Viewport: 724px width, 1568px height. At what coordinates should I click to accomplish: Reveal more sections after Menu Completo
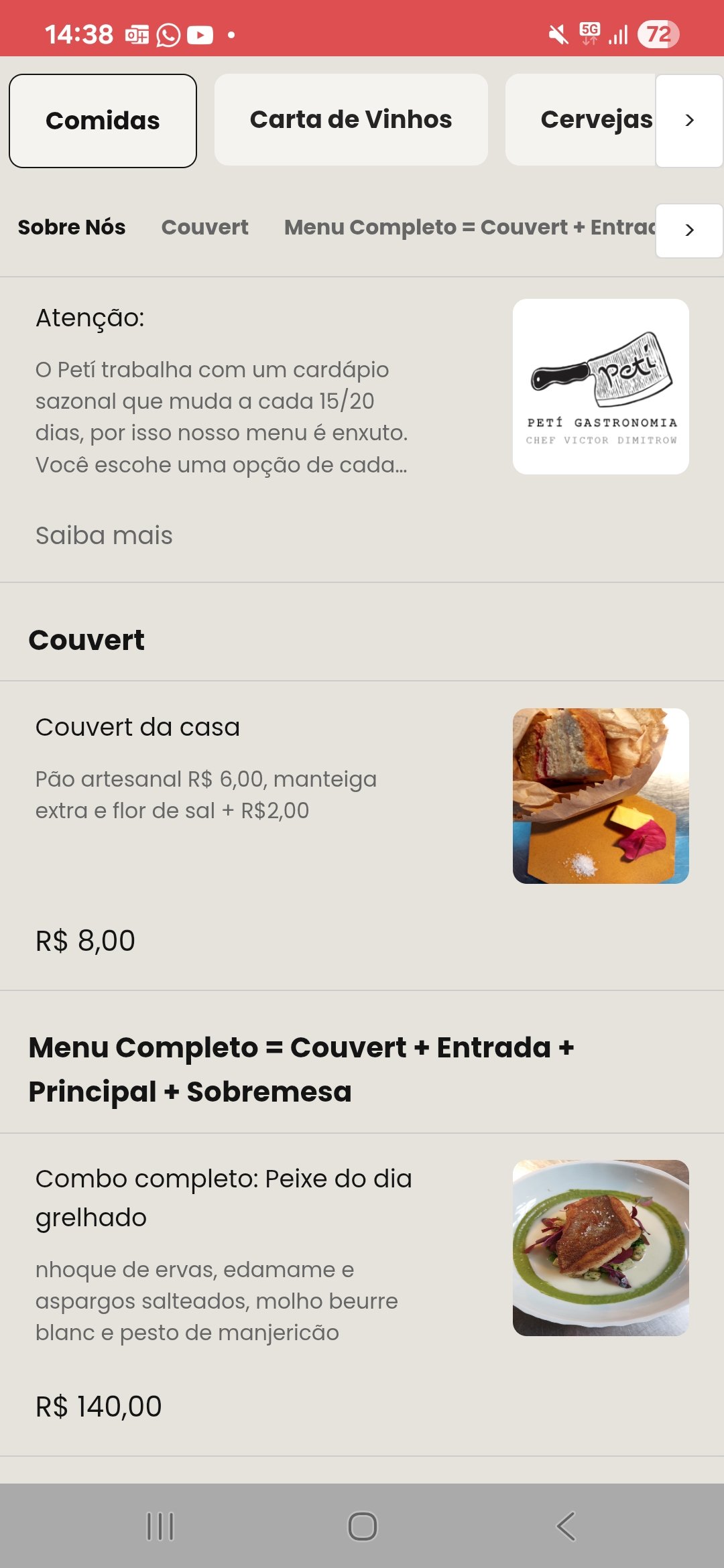click(689, 231)
